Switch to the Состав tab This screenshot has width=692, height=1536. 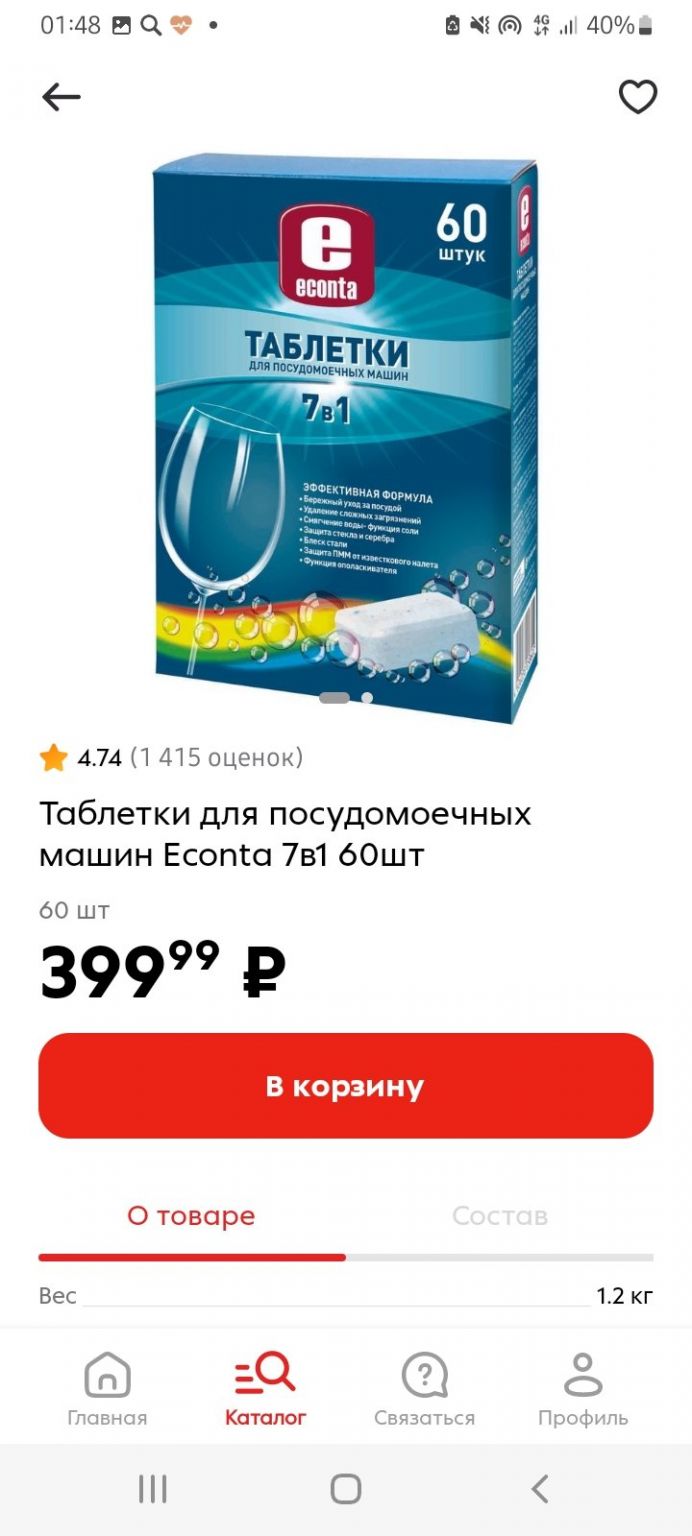500,1216
